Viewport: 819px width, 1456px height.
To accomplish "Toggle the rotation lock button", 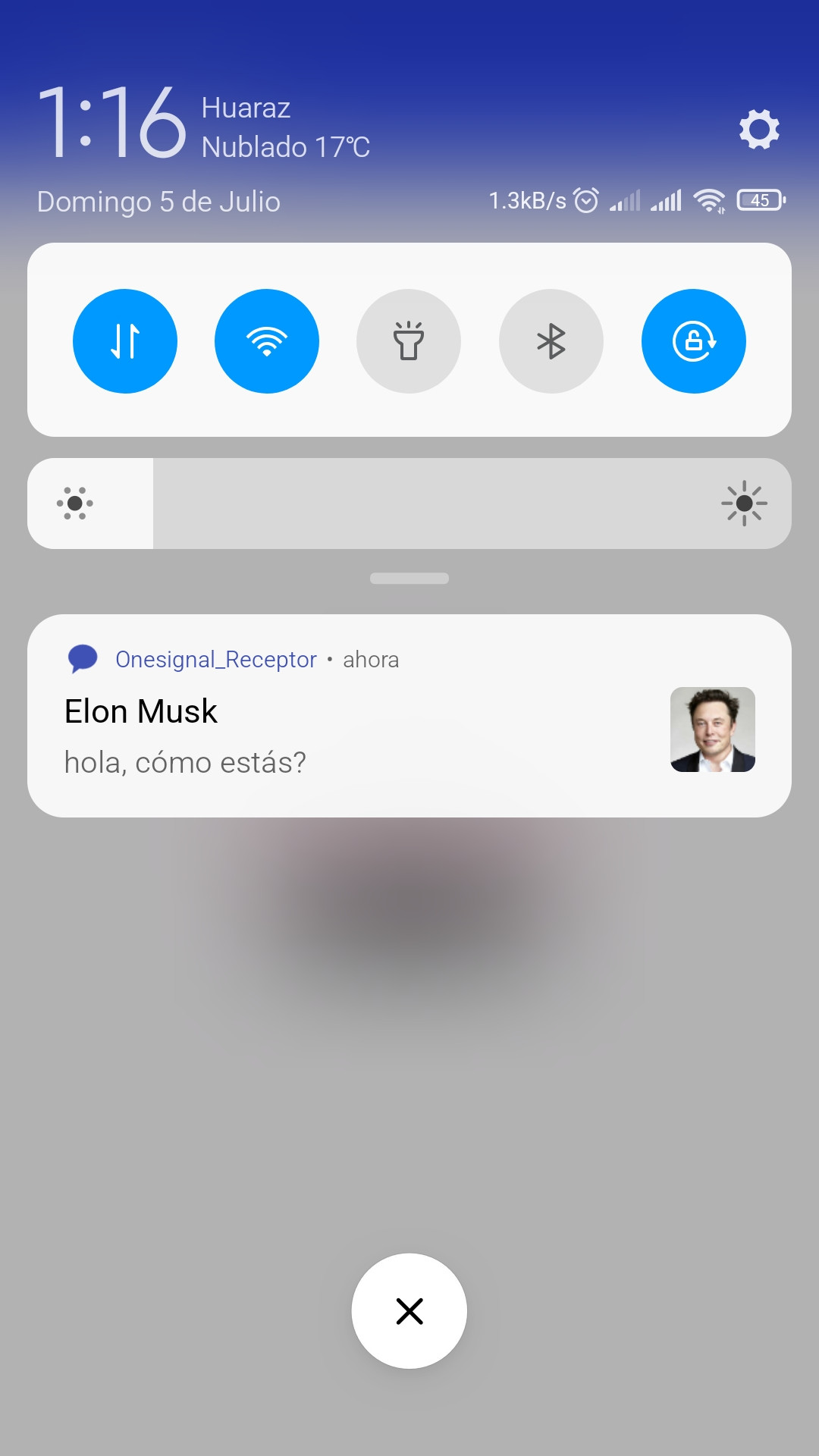I will point(694,341).
